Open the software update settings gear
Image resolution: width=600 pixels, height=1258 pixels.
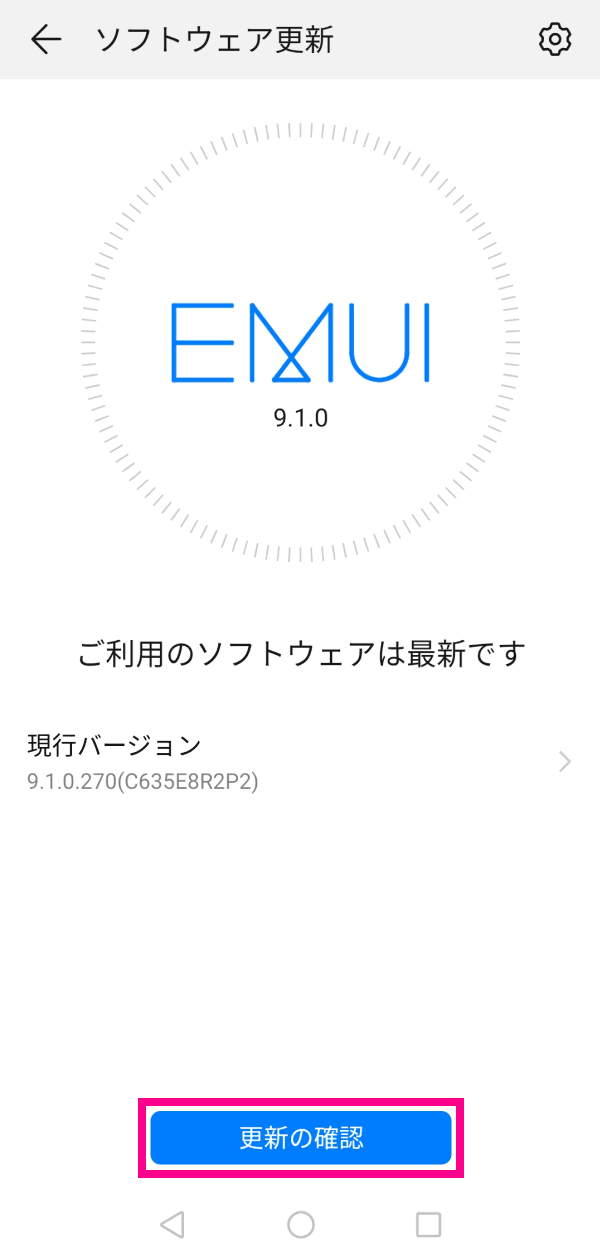tap(554, 39)
